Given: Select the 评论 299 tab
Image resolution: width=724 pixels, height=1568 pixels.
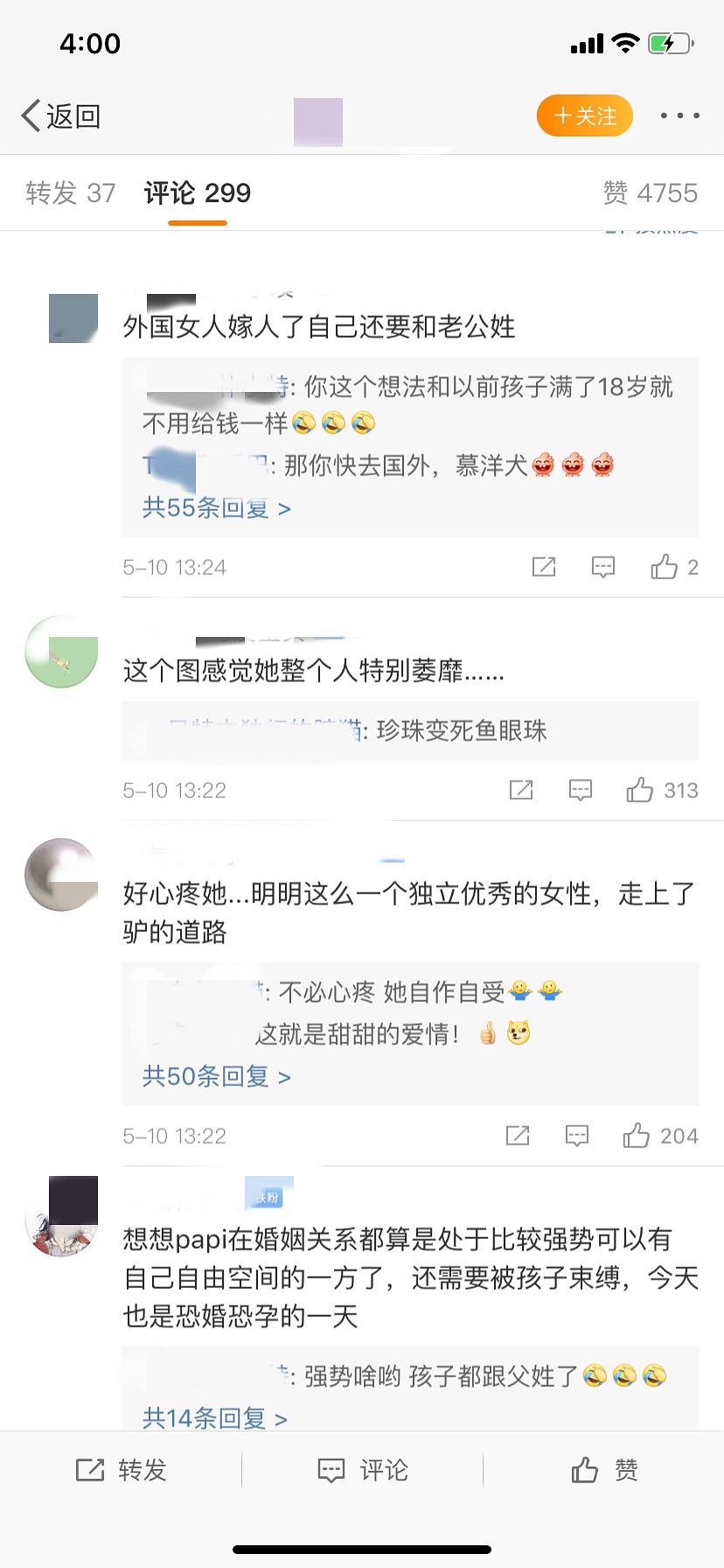Looking at the screenshot, I should pos(198,192).
